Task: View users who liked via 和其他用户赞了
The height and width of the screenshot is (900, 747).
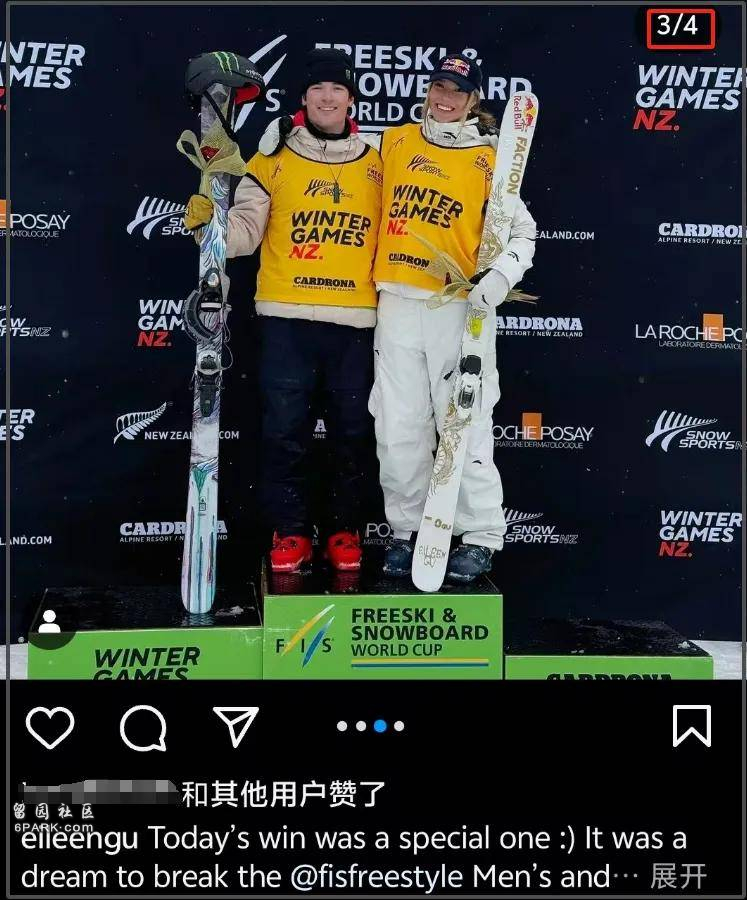Action: pos(283,794)
